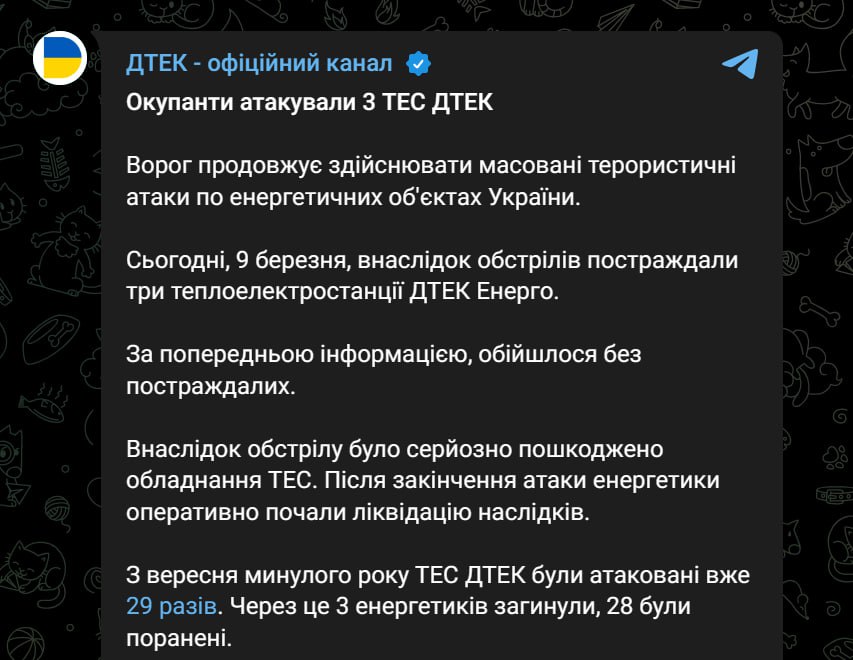This screenshot has width=853, height=660.
Task: Open ДТЕК - офіційний канал channel name
Action: click(x=259, y=64)
